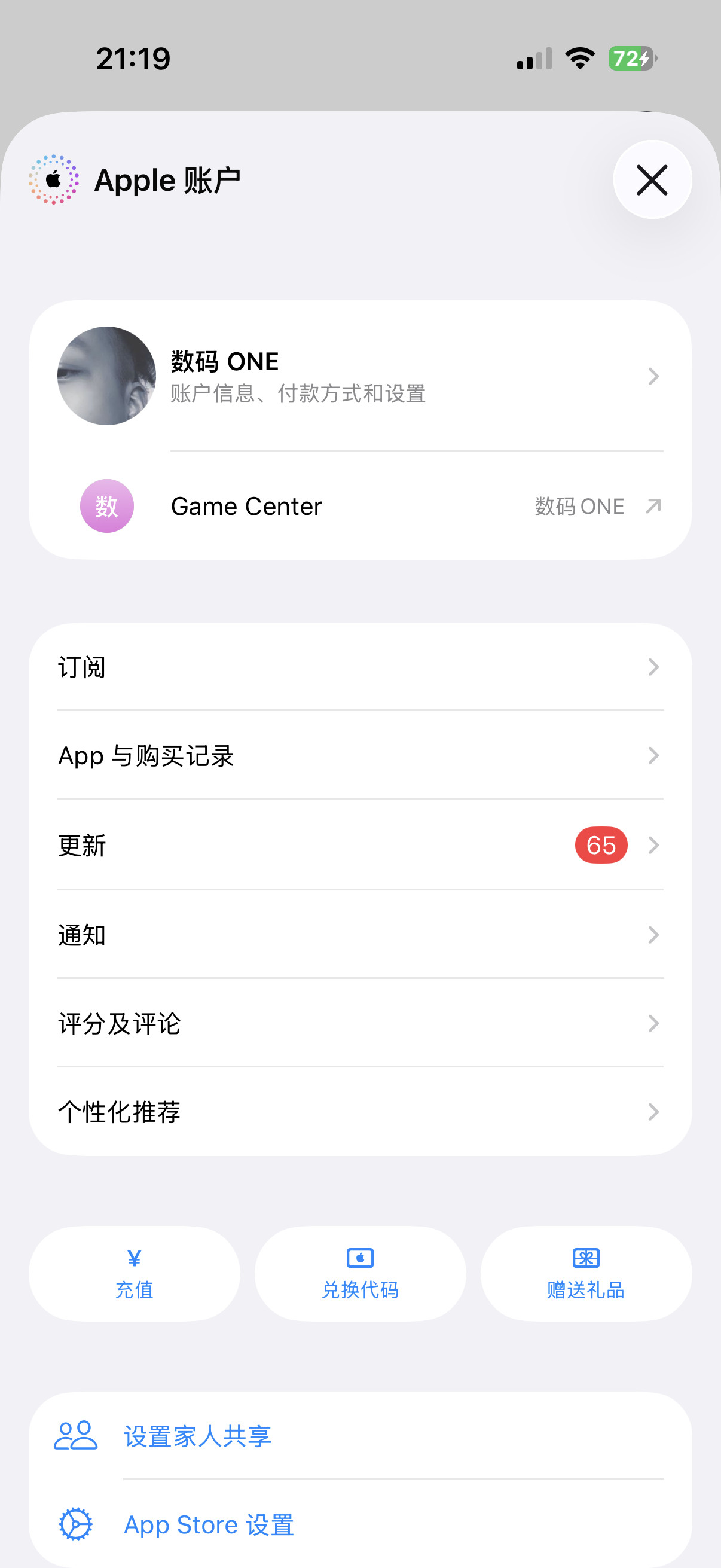Tap App Store 设置 text link
721x1568 pixels.
(209, 1525)
